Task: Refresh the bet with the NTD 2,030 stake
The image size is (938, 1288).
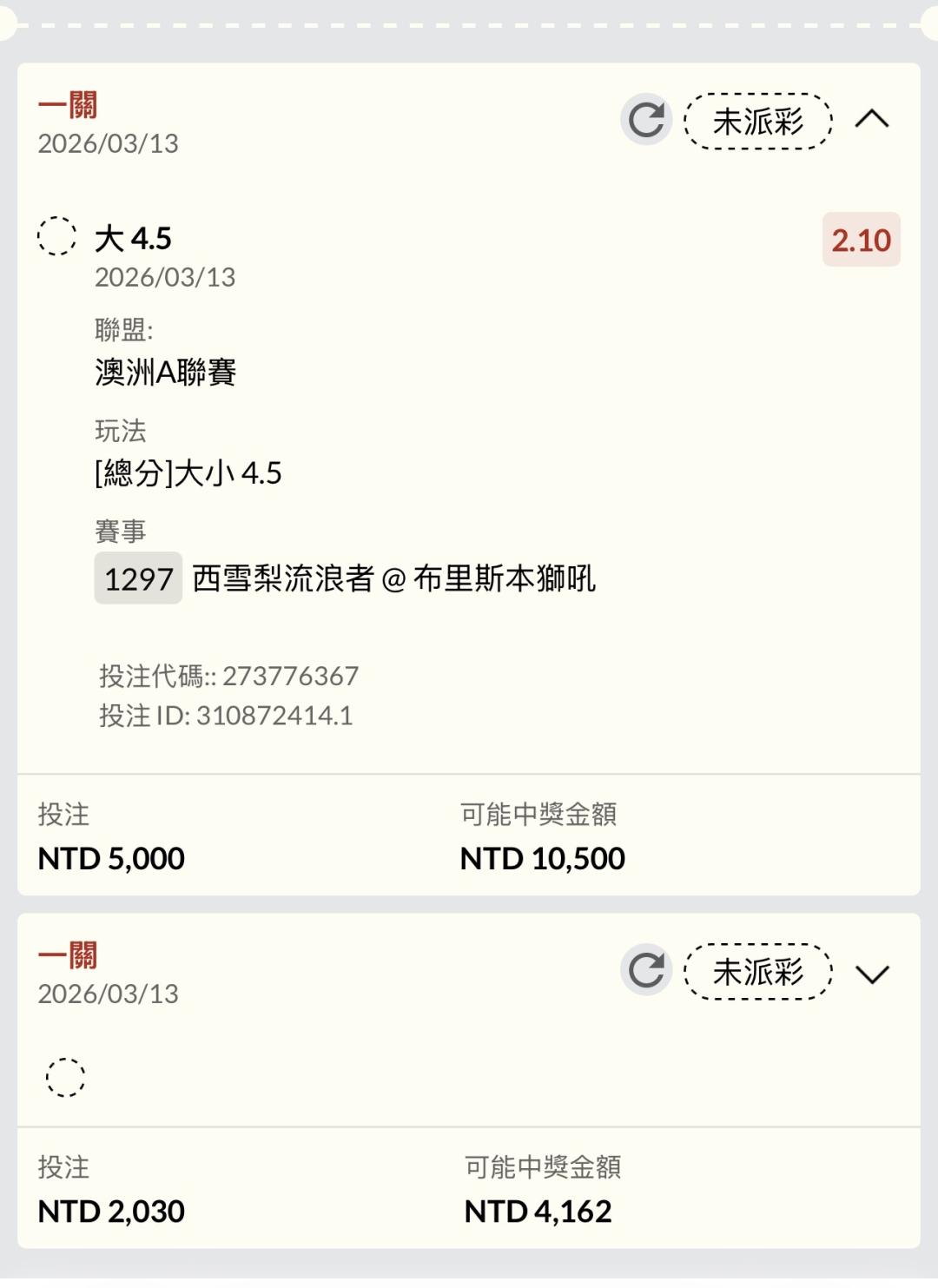Action: pyautogui.click(x=646, y=970)
